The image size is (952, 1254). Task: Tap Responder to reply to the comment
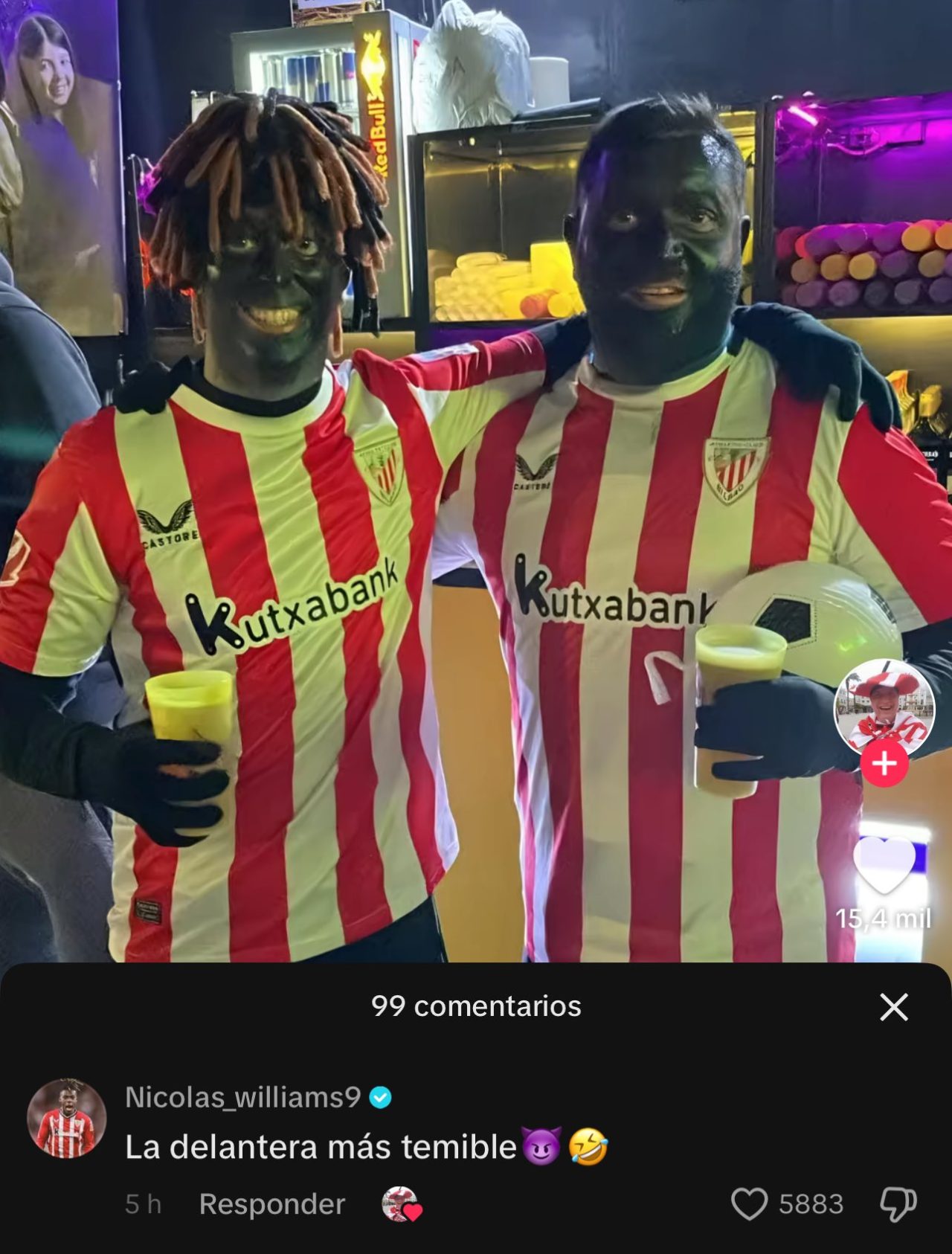pyautogui.click(x=271, y=1203)
